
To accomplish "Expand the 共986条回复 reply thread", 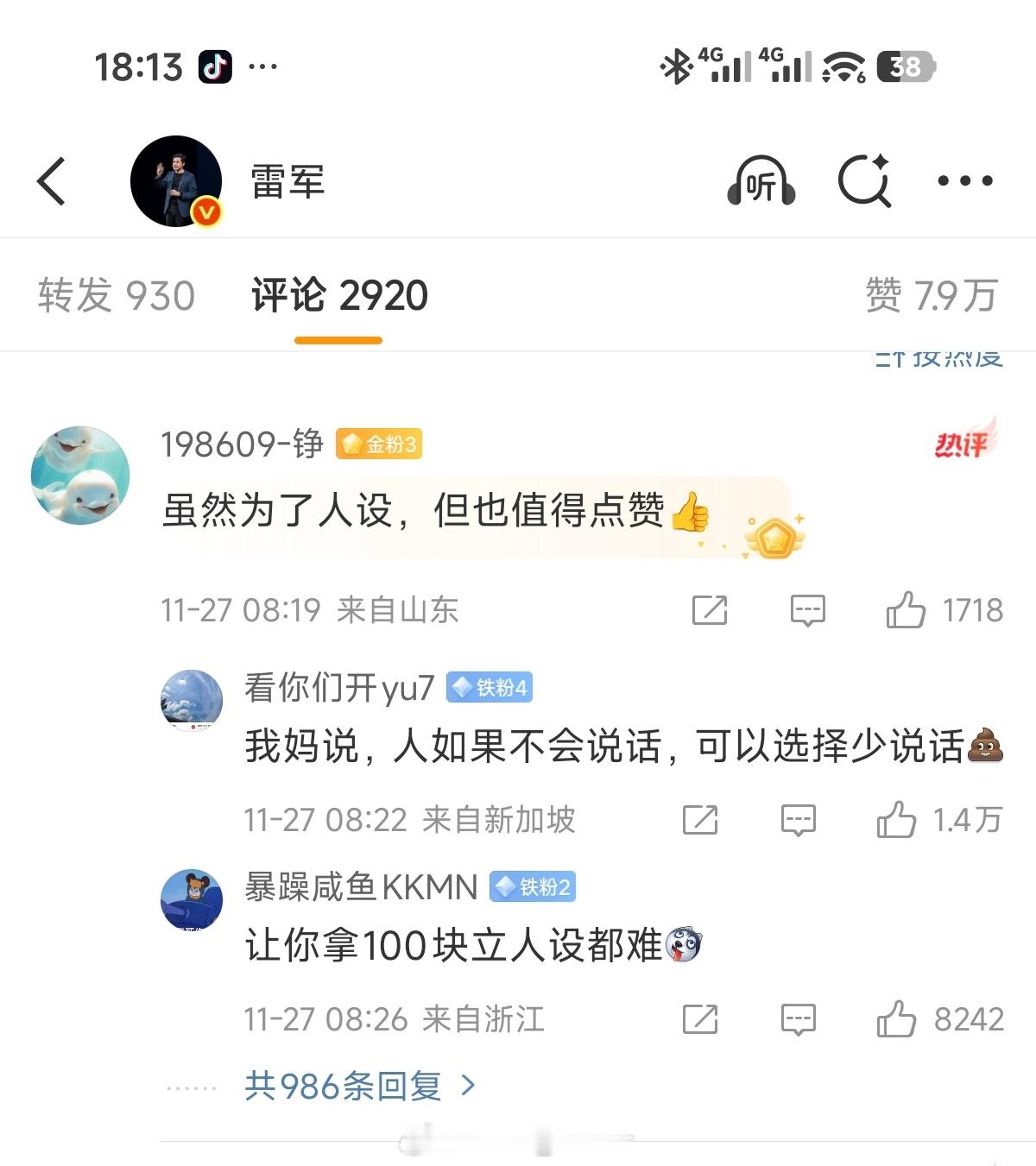I will [x=345, y=1087].
